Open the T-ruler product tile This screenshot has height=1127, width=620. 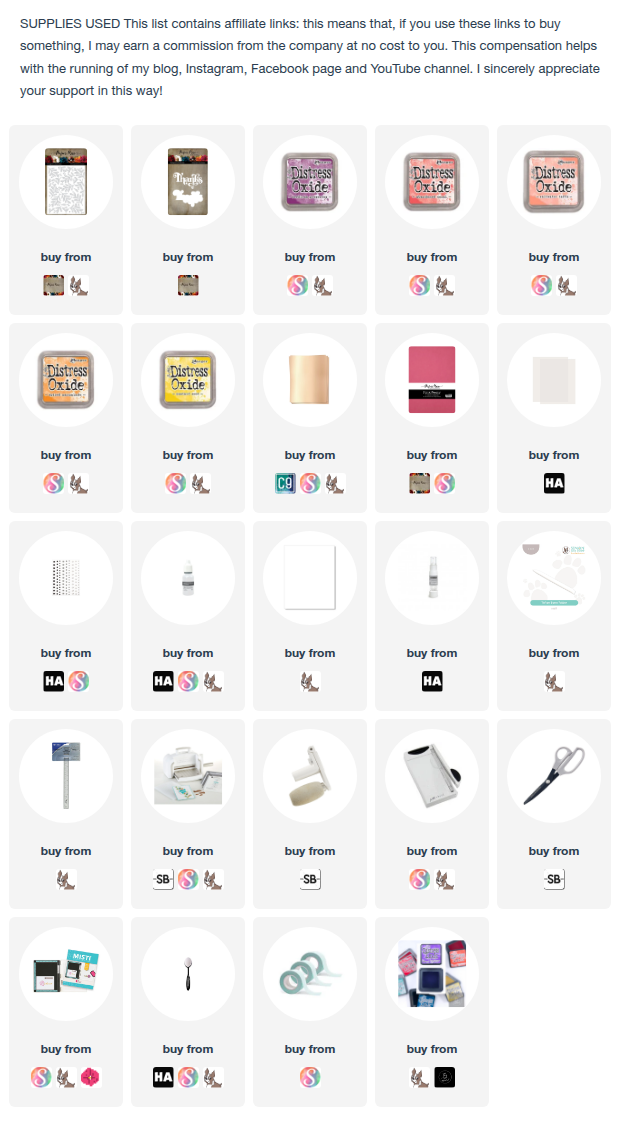[66, 775]
